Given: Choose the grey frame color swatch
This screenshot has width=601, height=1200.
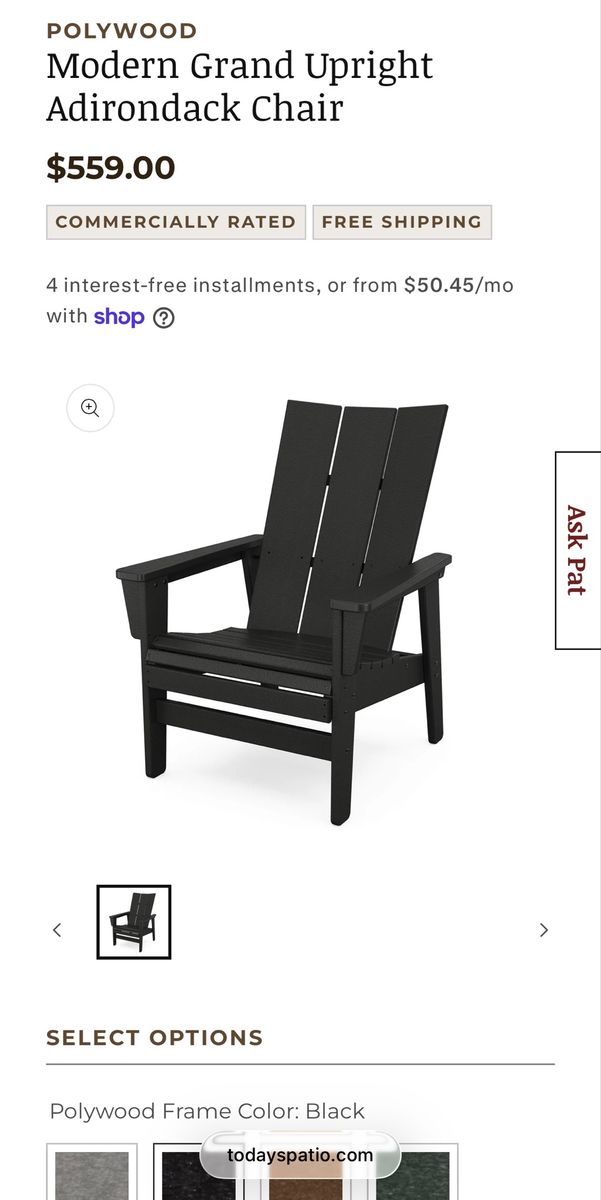Looking at the screenshot, I should [92, 1173].
